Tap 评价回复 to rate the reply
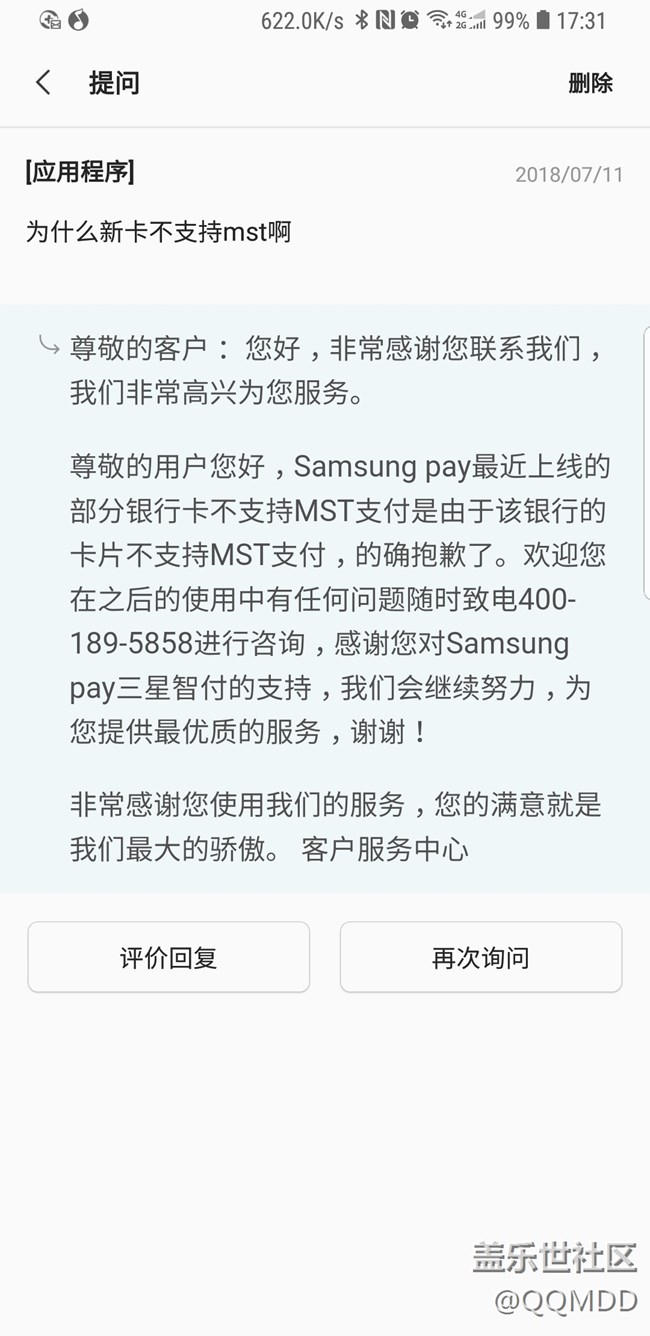650x1336 pixels. point(169,957)
